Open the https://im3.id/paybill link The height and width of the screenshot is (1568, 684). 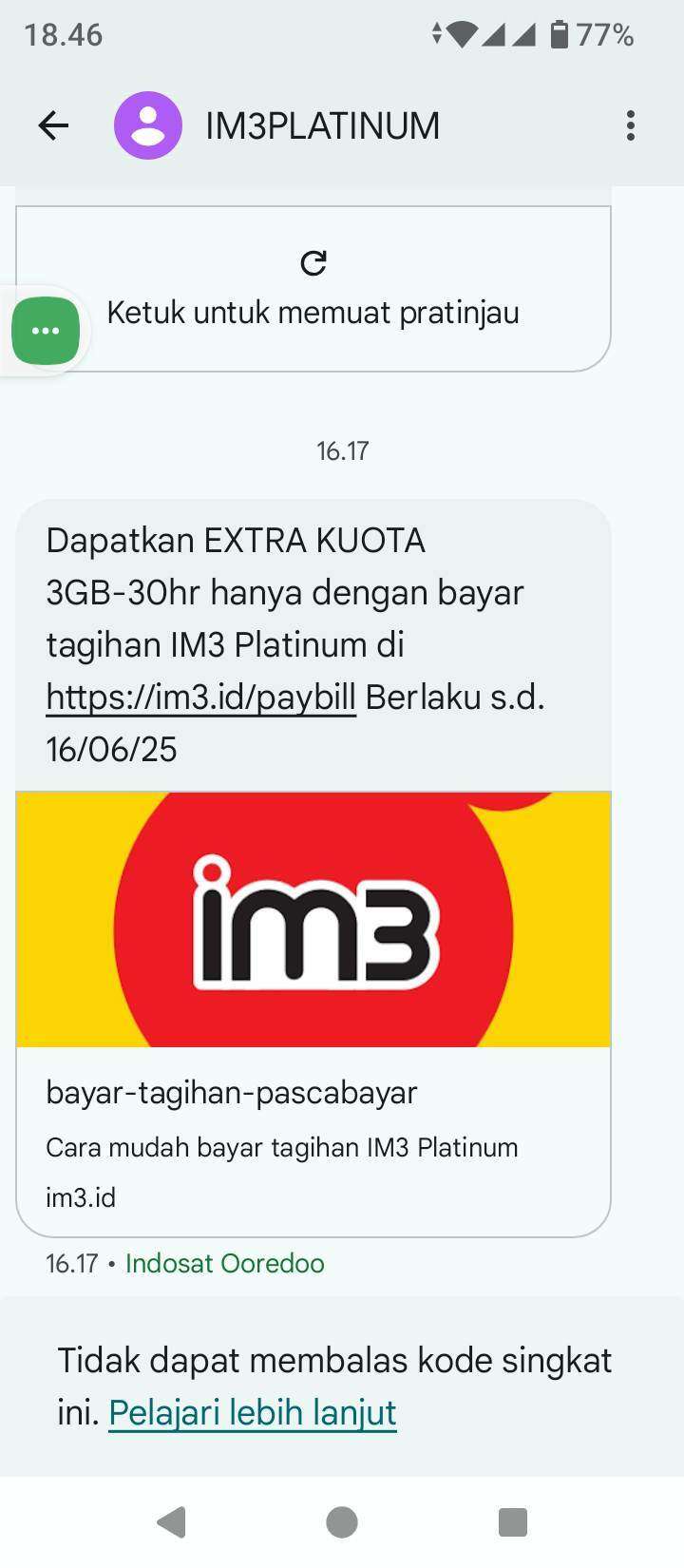pyautogui.click(x=200, y=698)
